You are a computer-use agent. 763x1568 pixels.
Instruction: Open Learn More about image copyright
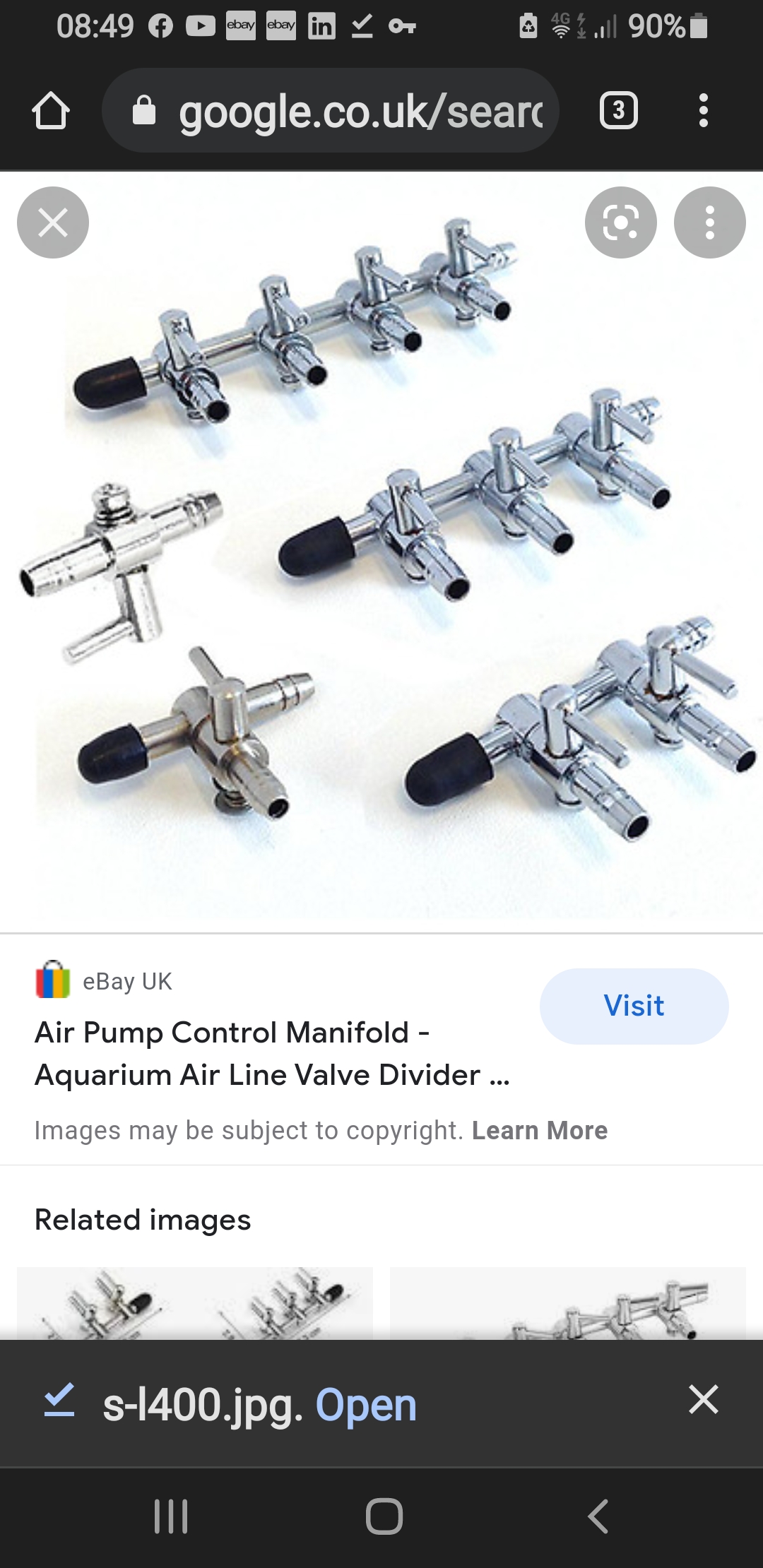(540, 1130)
